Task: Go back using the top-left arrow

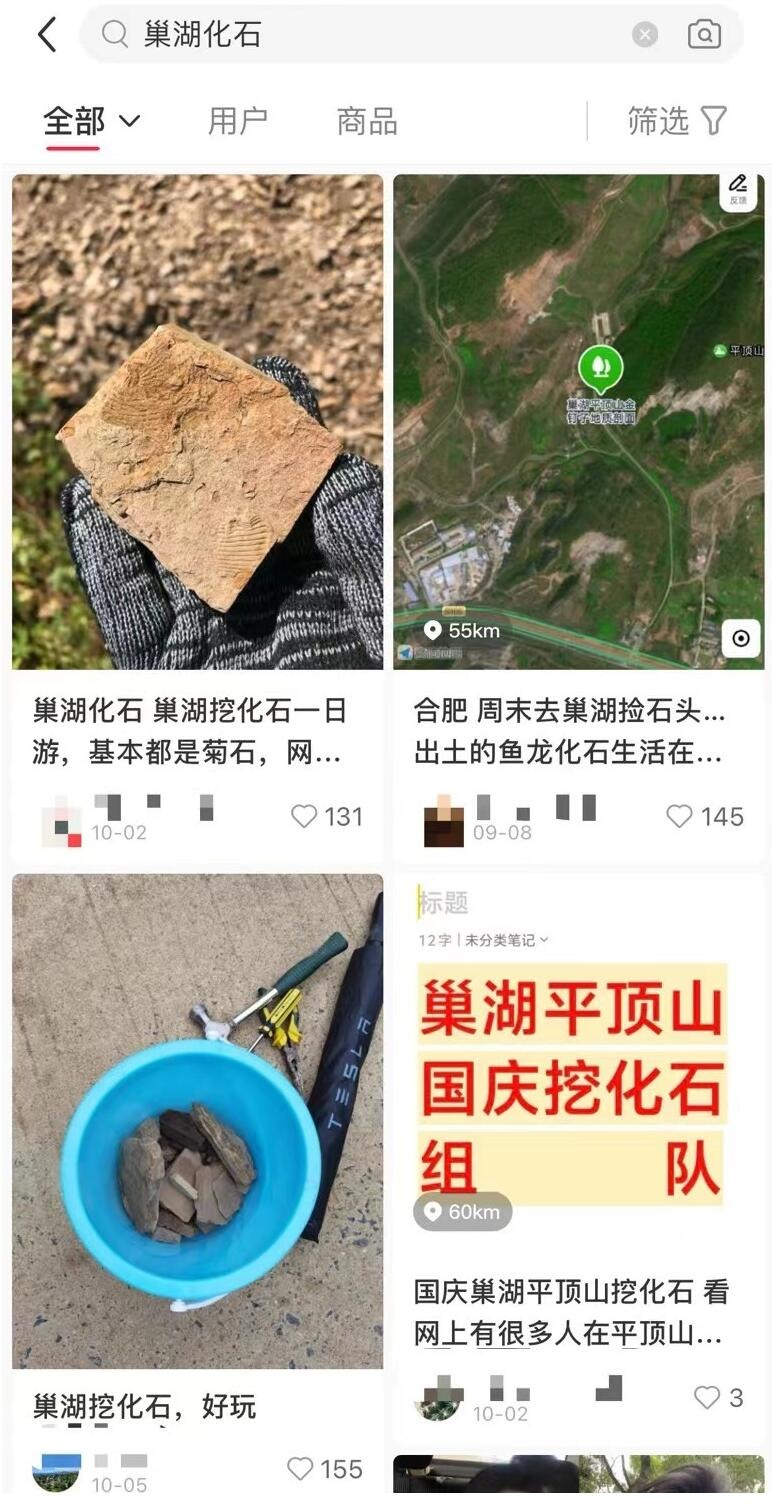Action: pos(46,35)
